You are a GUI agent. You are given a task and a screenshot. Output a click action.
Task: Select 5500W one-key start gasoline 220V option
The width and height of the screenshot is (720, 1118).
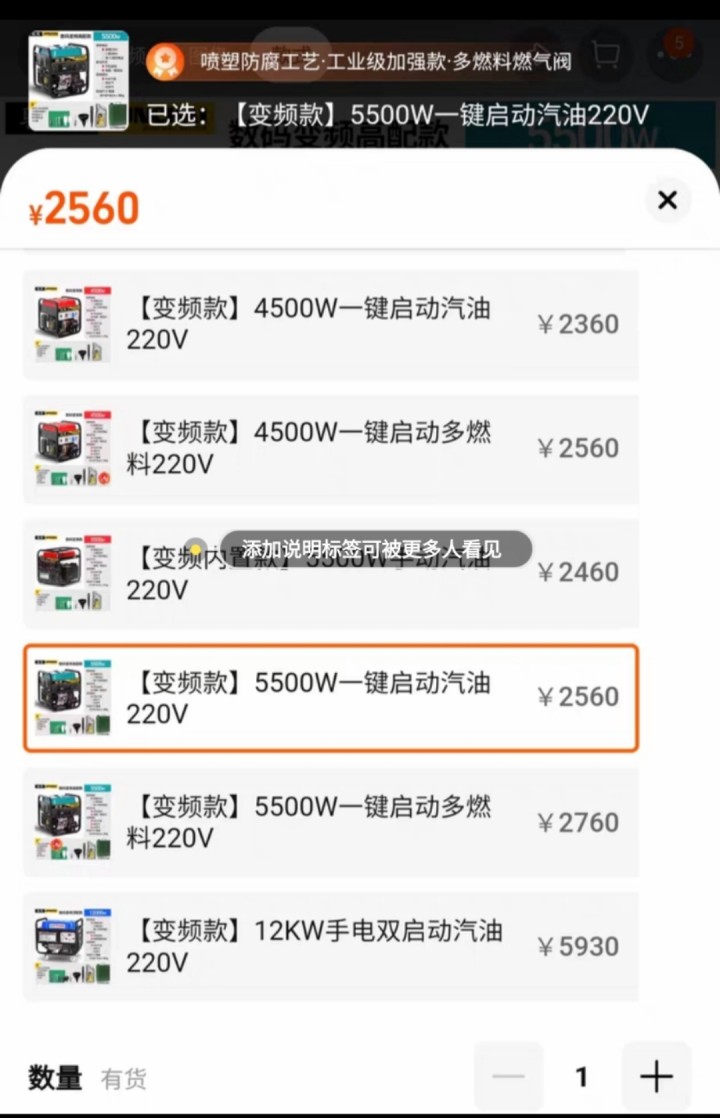pyautogui.click(x=330, y=697)
